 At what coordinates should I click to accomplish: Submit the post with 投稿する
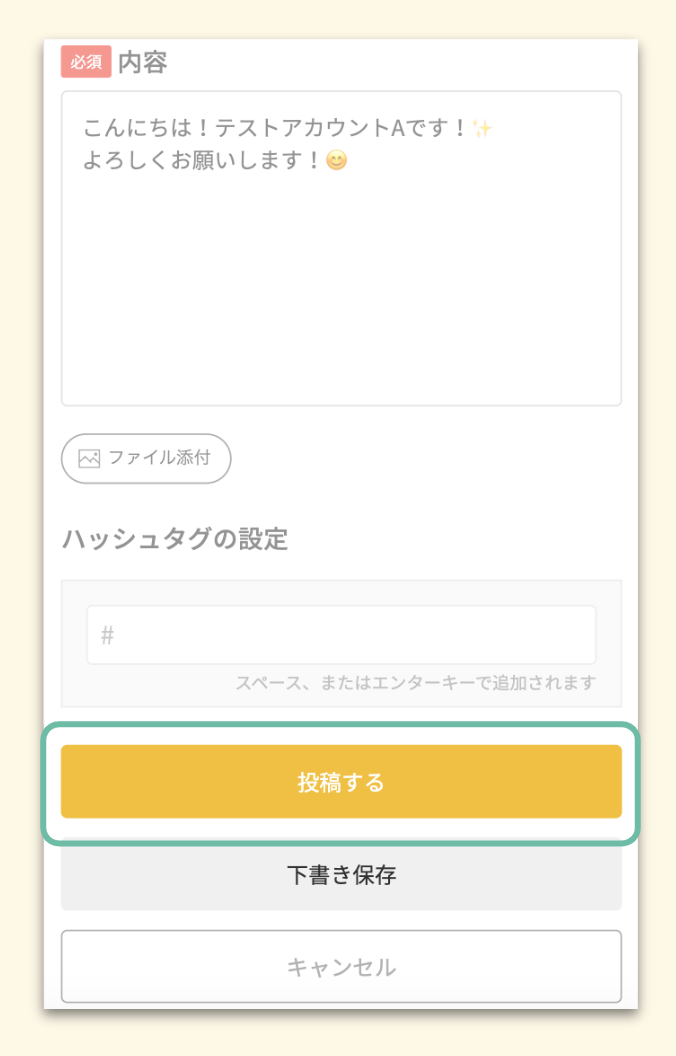[341, 782]
